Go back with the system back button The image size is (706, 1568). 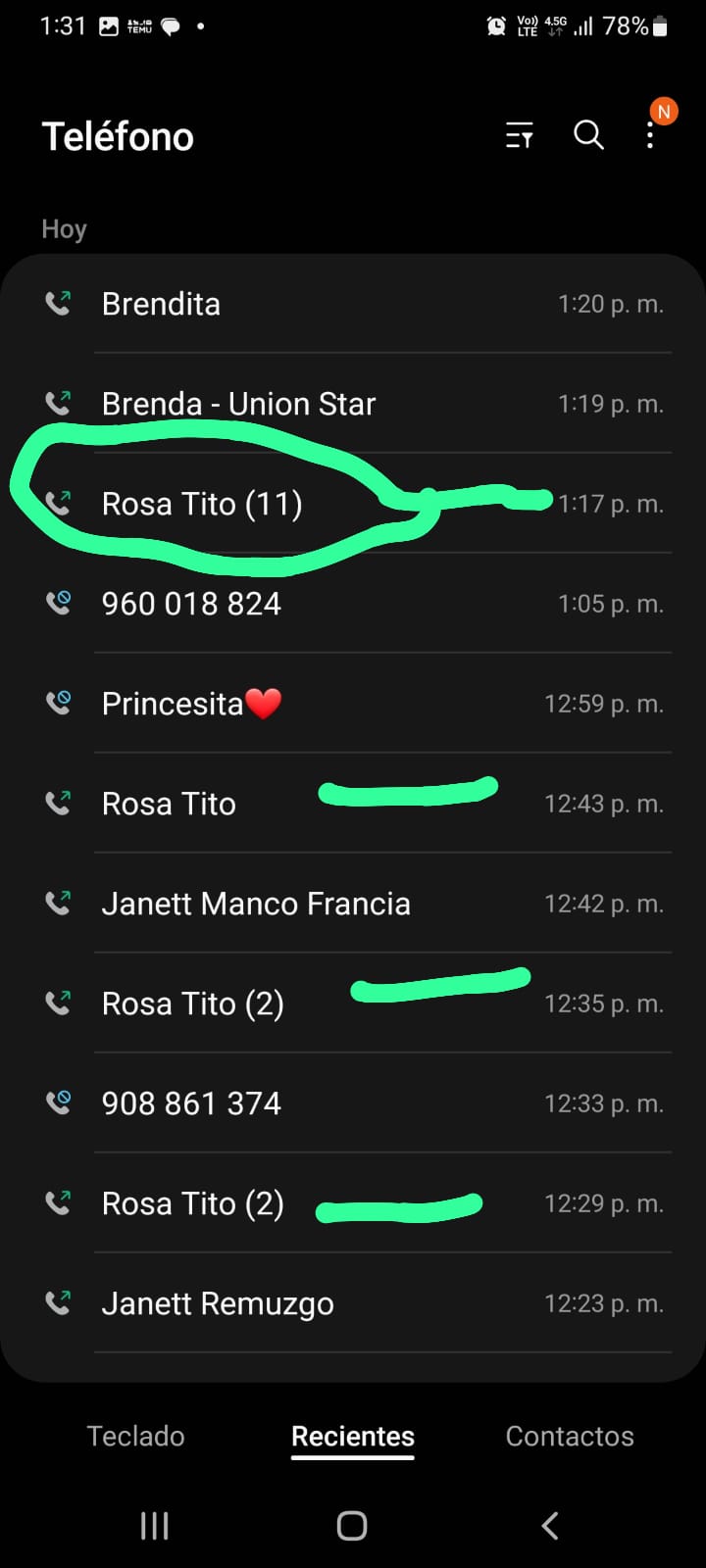click(550, 1525)
